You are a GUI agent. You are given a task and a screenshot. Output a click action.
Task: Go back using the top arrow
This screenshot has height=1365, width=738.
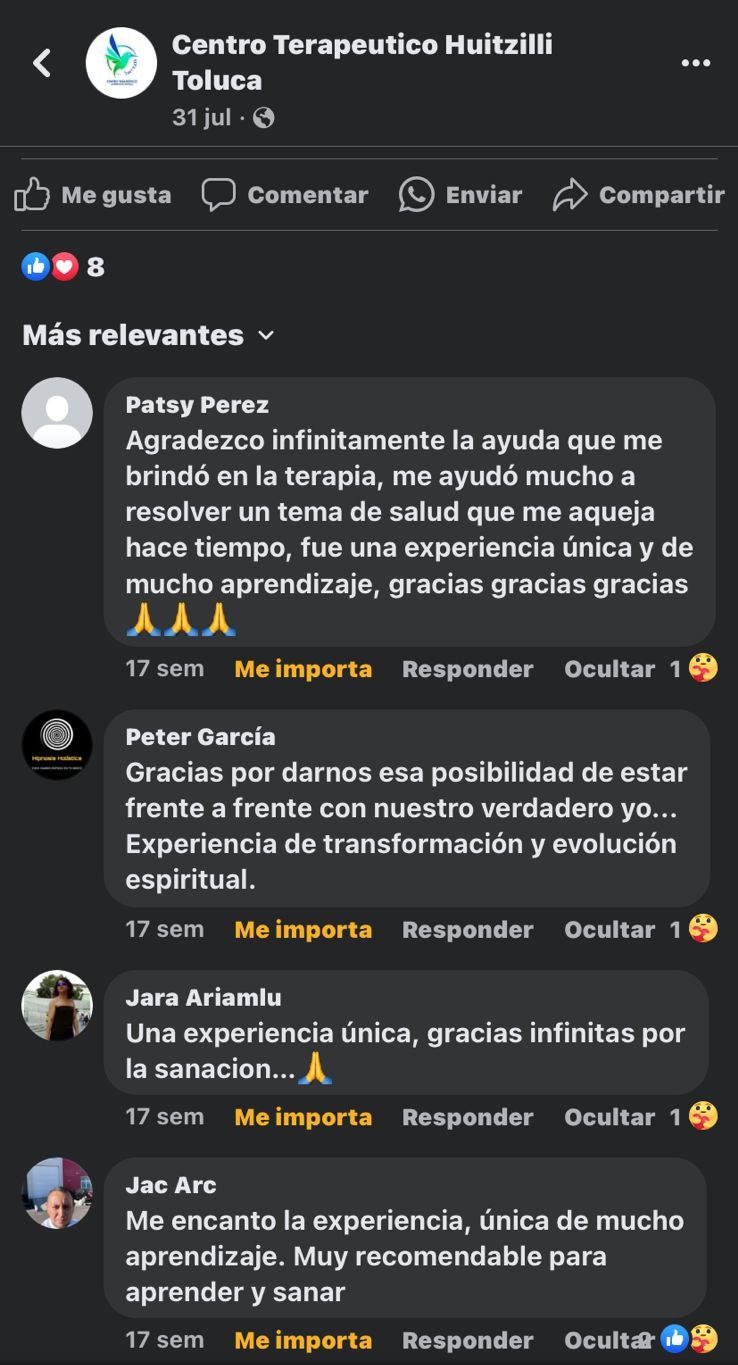(x=42, y=63)
